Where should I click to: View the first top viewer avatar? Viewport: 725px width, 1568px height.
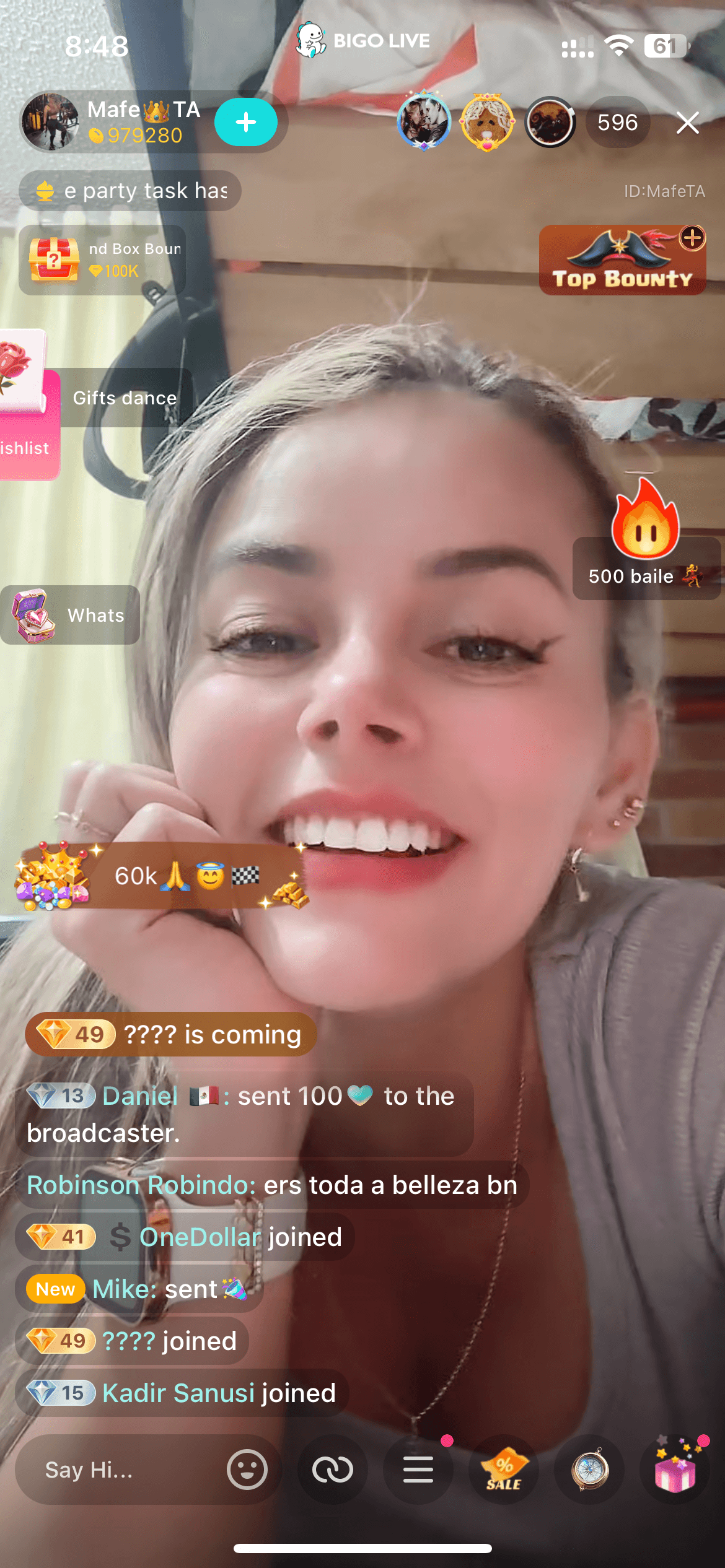pos(424,122)
